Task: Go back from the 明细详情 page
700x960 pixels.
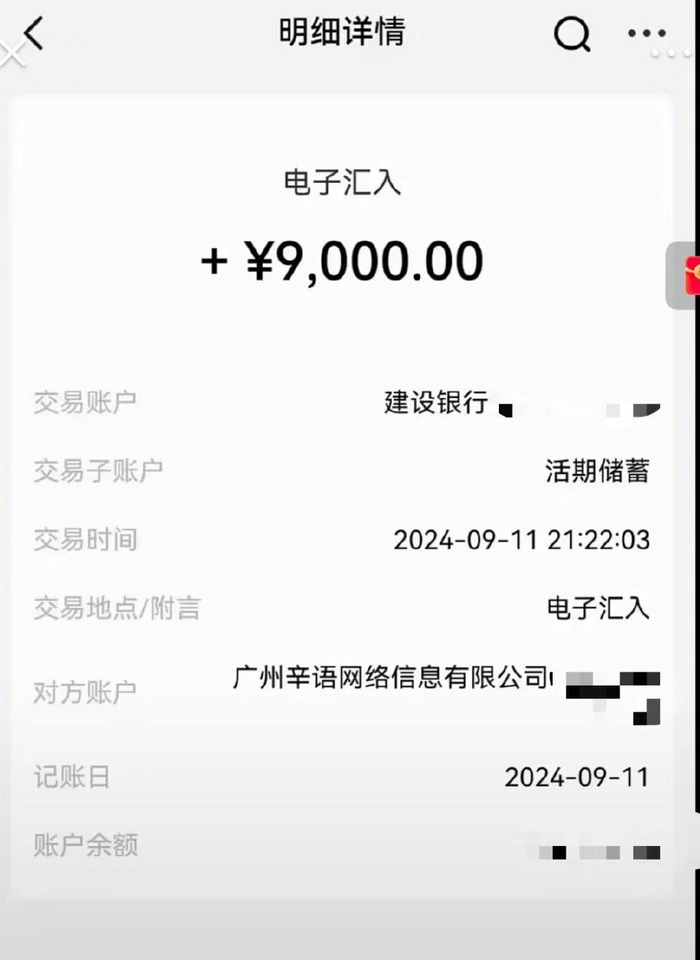Action: [34, 34]
